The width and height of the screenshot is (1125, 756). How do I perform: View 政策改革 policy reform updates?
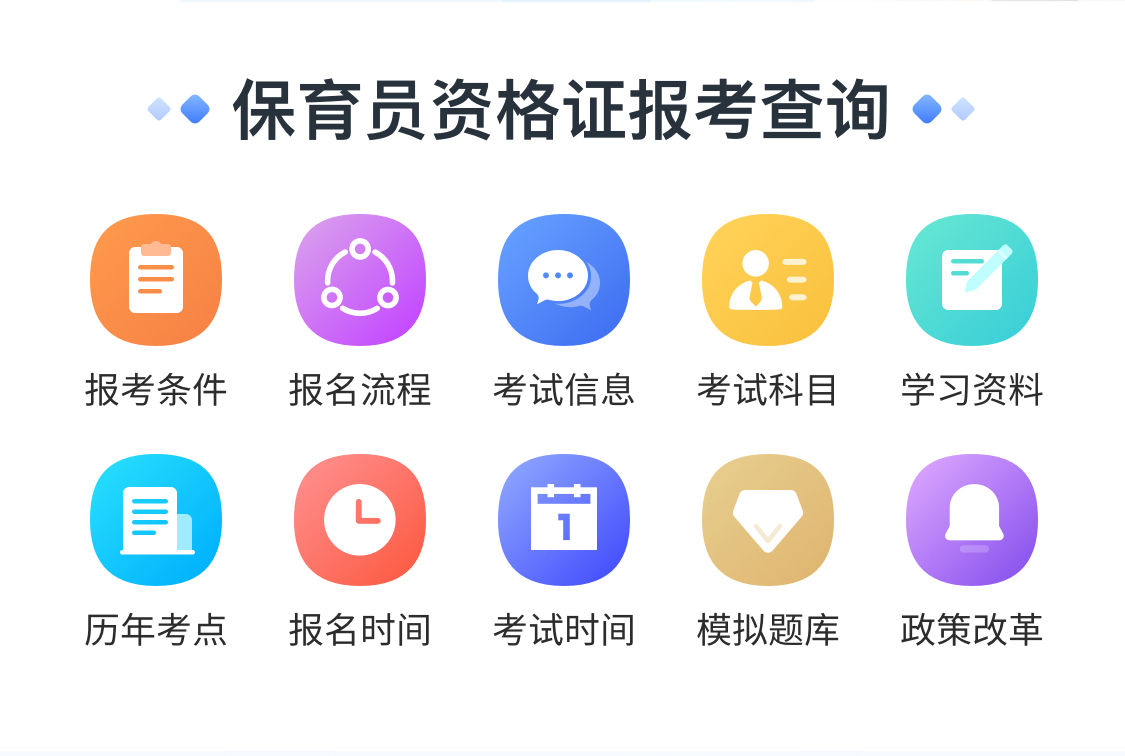[972, 520]
